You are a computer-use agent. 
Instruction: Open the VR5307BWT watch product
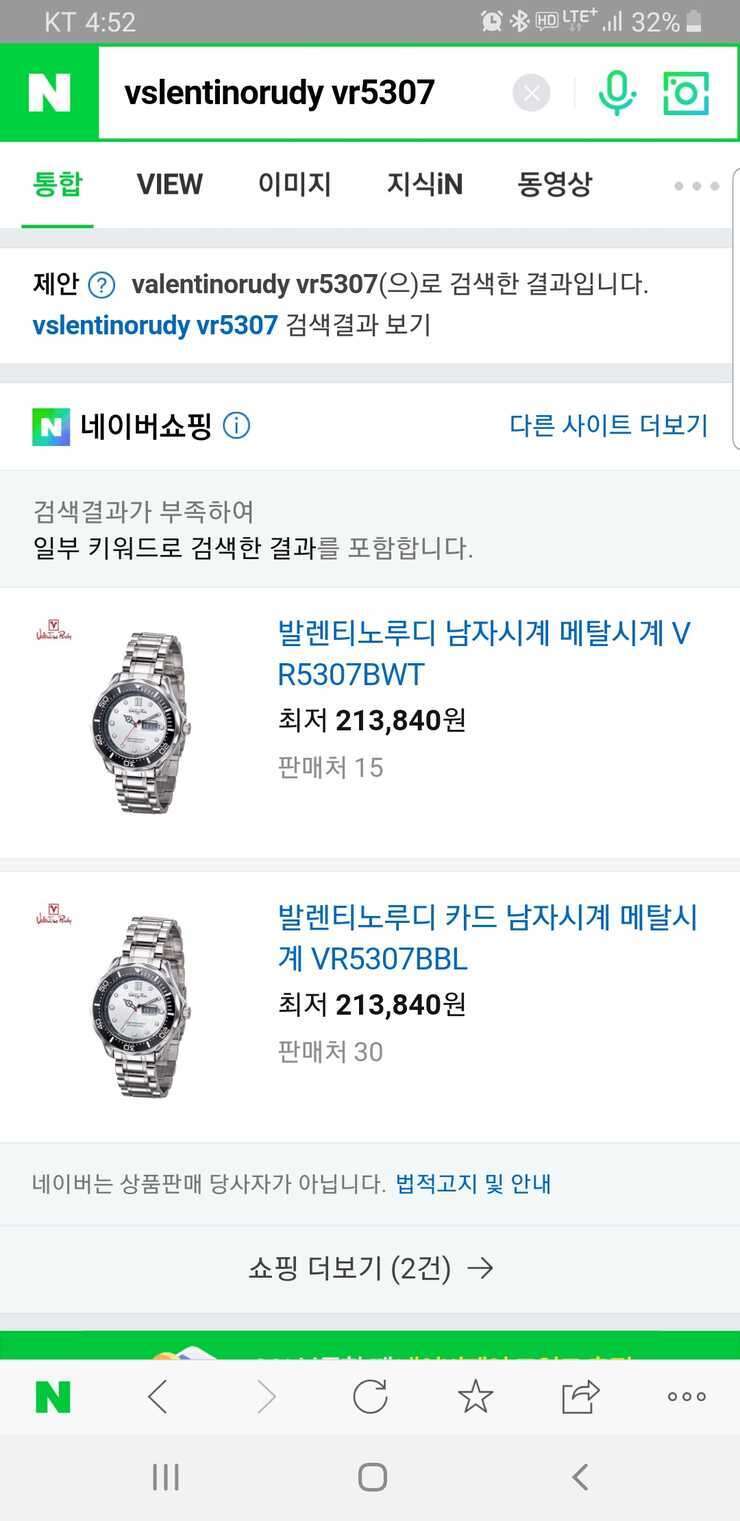pyautogui.click(x=484, y=654)
